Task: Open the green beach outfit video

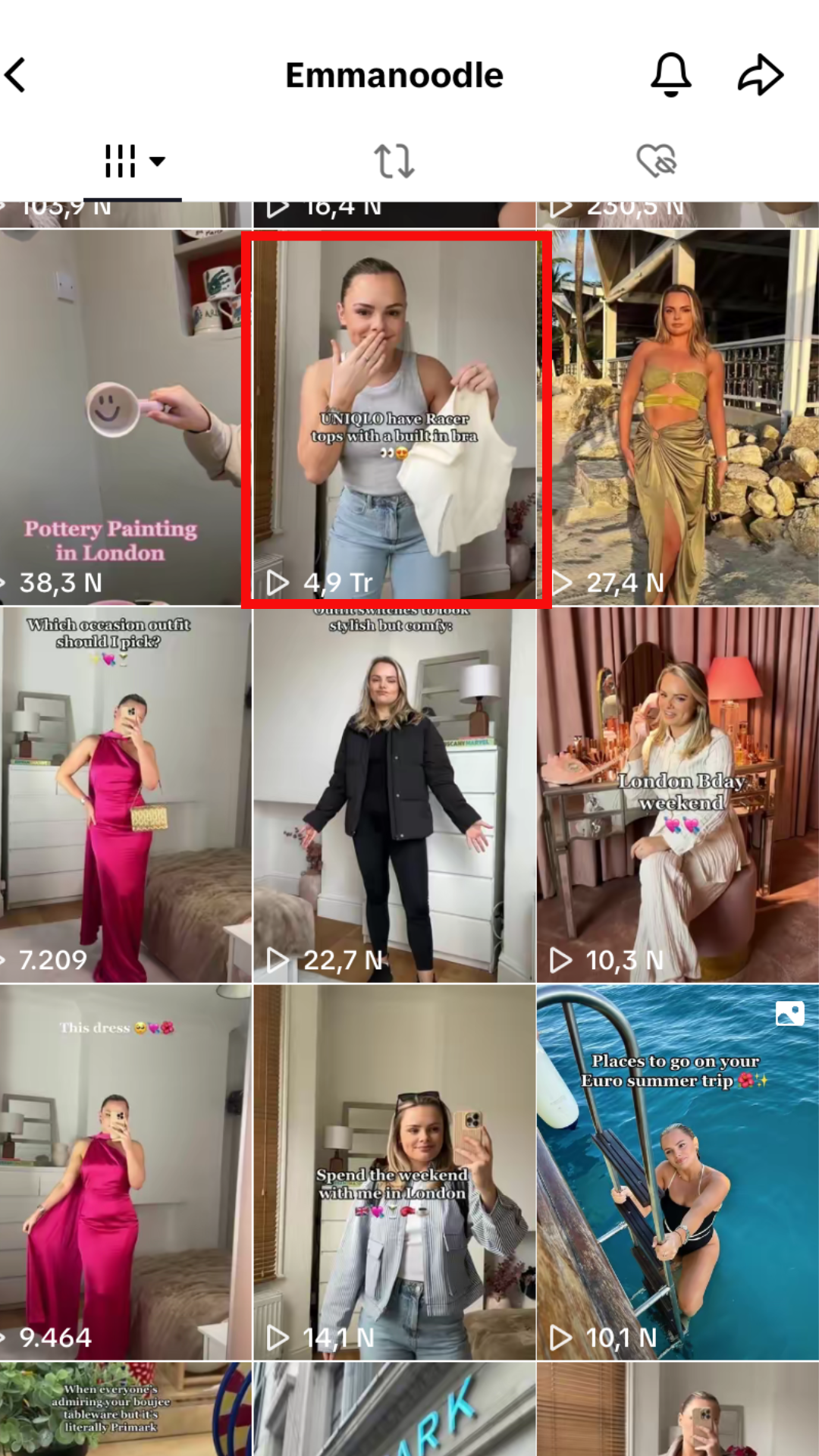Action: pos(678,417)
